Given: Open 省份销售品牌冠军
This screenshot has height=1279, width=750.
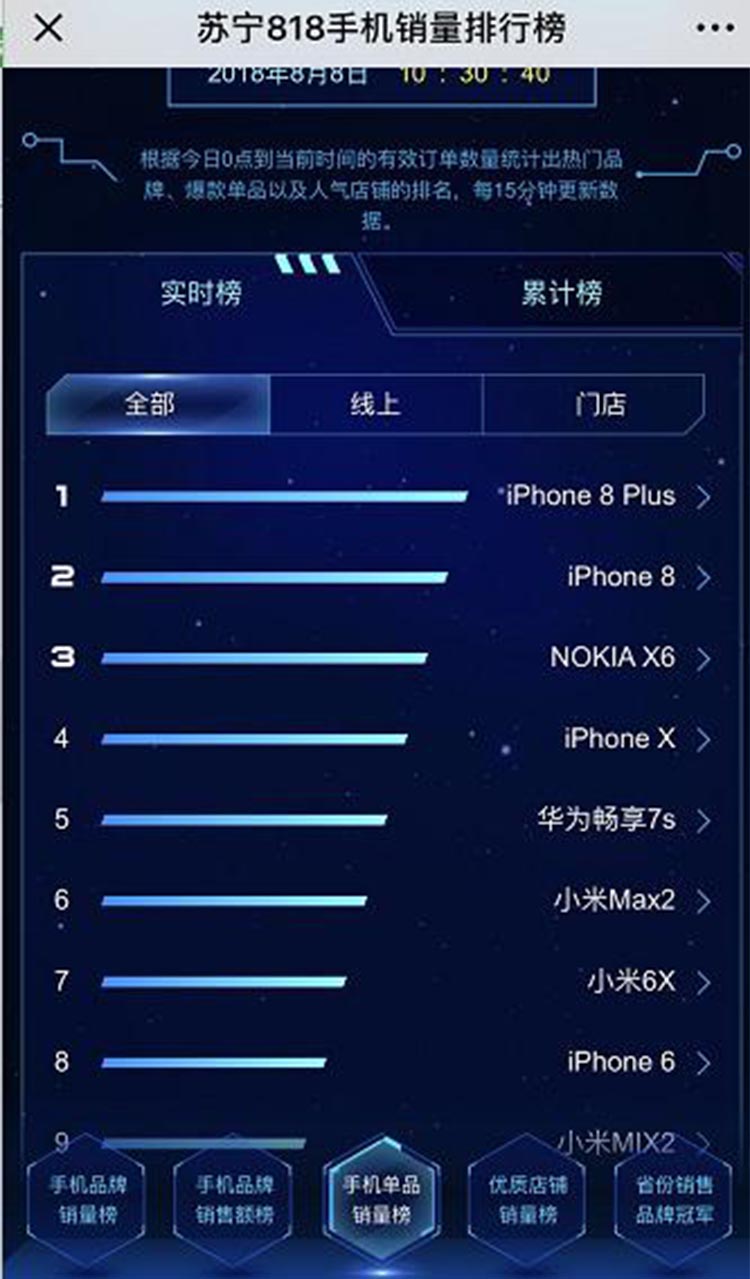Looking at the screenshot, I should [x=675, y=1200].
